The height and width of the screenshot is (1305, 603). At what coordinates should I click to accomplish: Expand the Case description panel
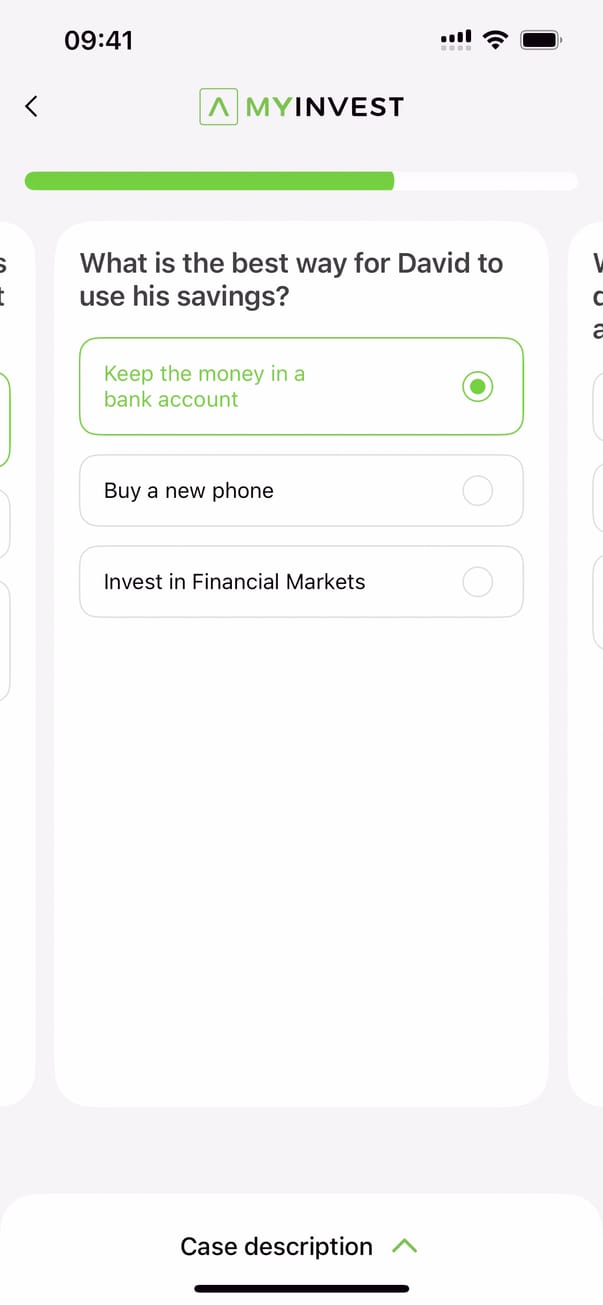299,1246
